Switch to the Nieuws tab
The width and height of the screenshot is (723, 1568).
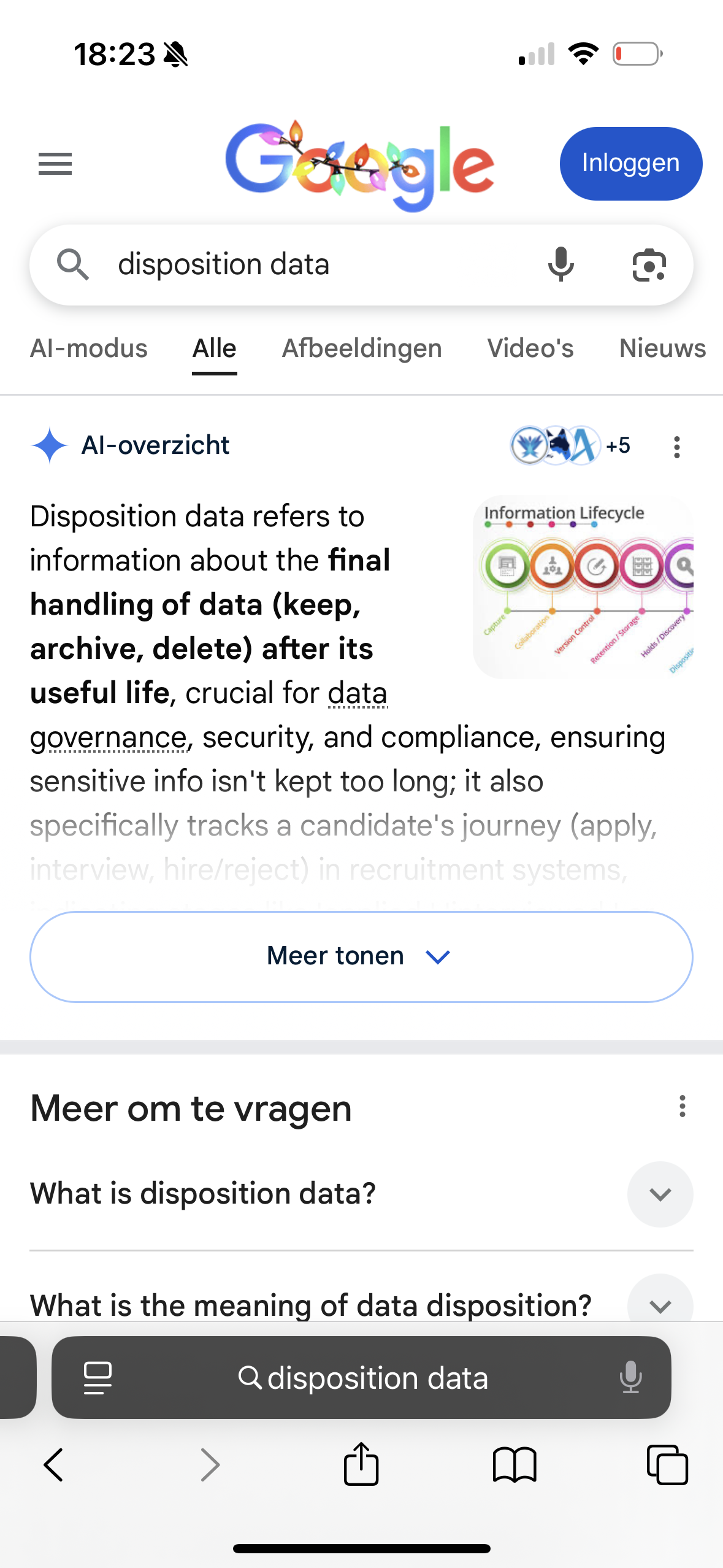click(x=662, y=348)
